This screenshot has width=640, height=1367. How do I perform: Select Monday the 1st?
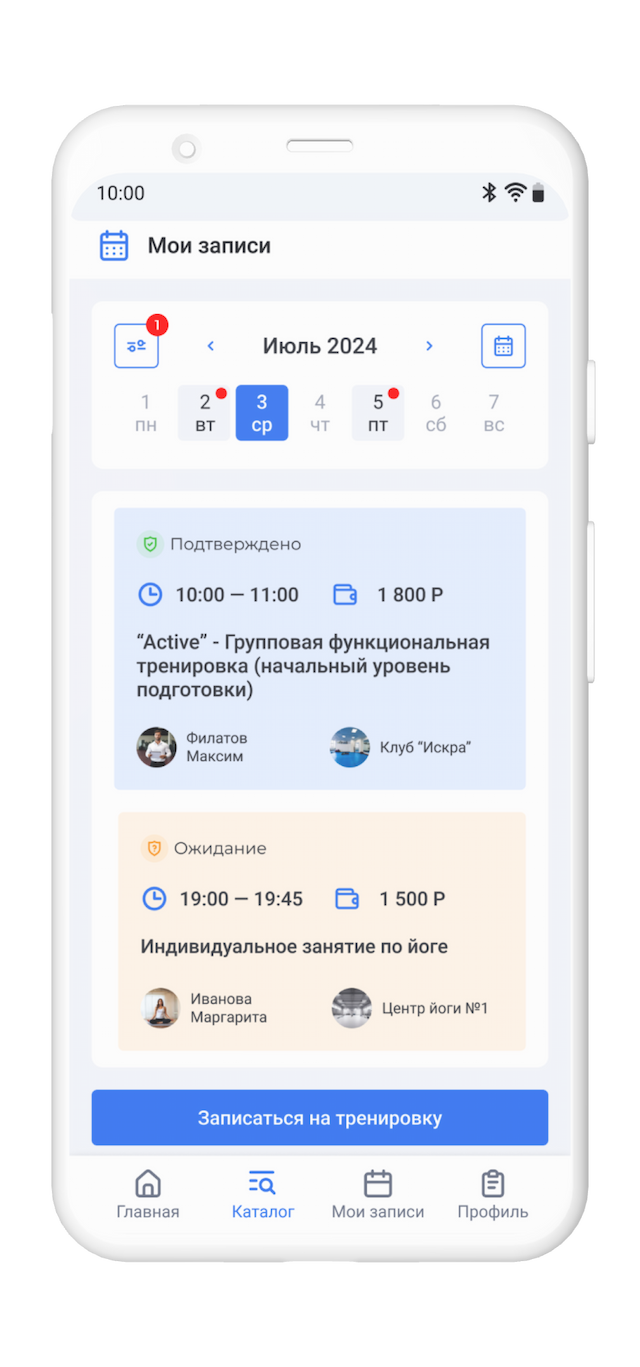pyautogui.click(x=146, y=413)
